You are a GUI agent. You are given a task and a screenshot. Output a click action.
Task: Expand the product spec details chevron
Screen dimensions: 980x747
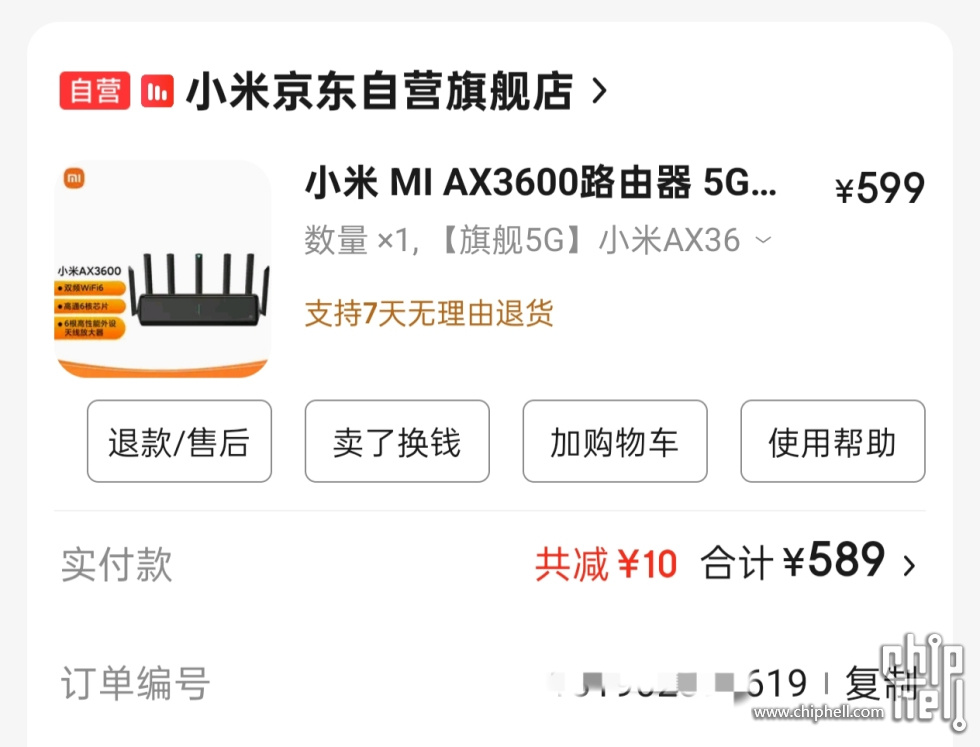[x=763, y=240]
